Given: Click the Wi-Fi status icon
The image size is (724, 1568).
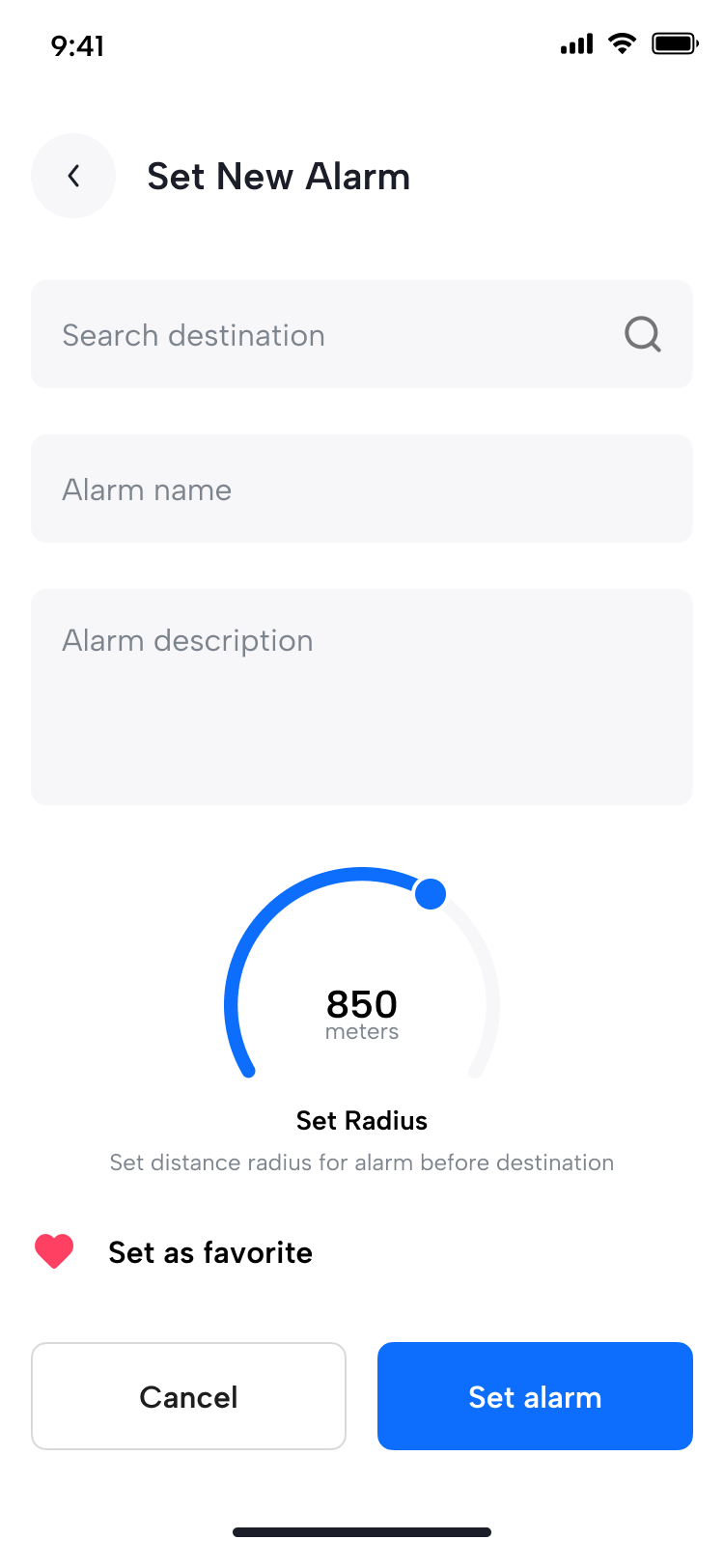Looking at the screenshot, I should [x=622, y=43].
